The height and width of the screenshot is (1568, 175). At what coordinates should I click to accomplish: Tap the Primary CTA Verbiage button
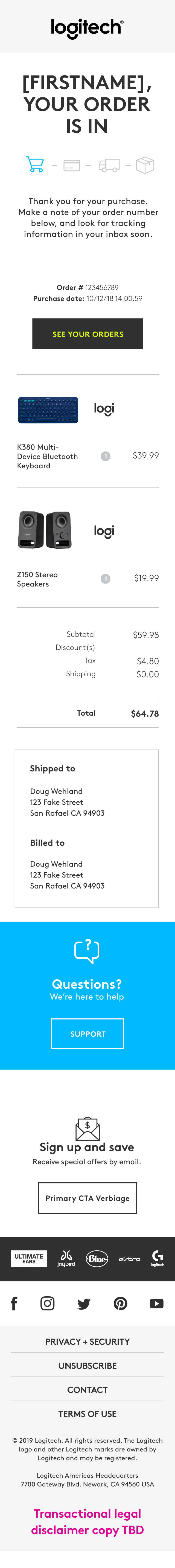(x=87, y=1198)
